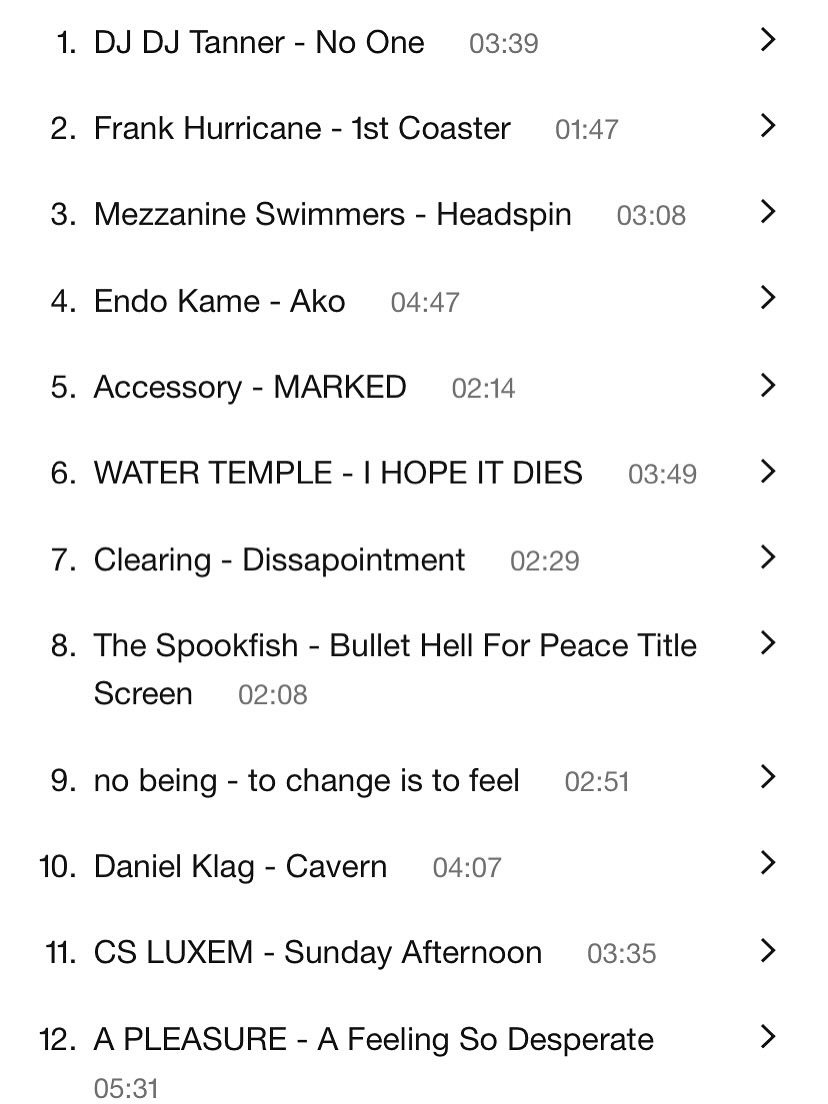Viewport: 828px width, 1104px height.
Task: Tap CS LUXEM - Sunday Afternoon row
Action: tap(317, 953)
